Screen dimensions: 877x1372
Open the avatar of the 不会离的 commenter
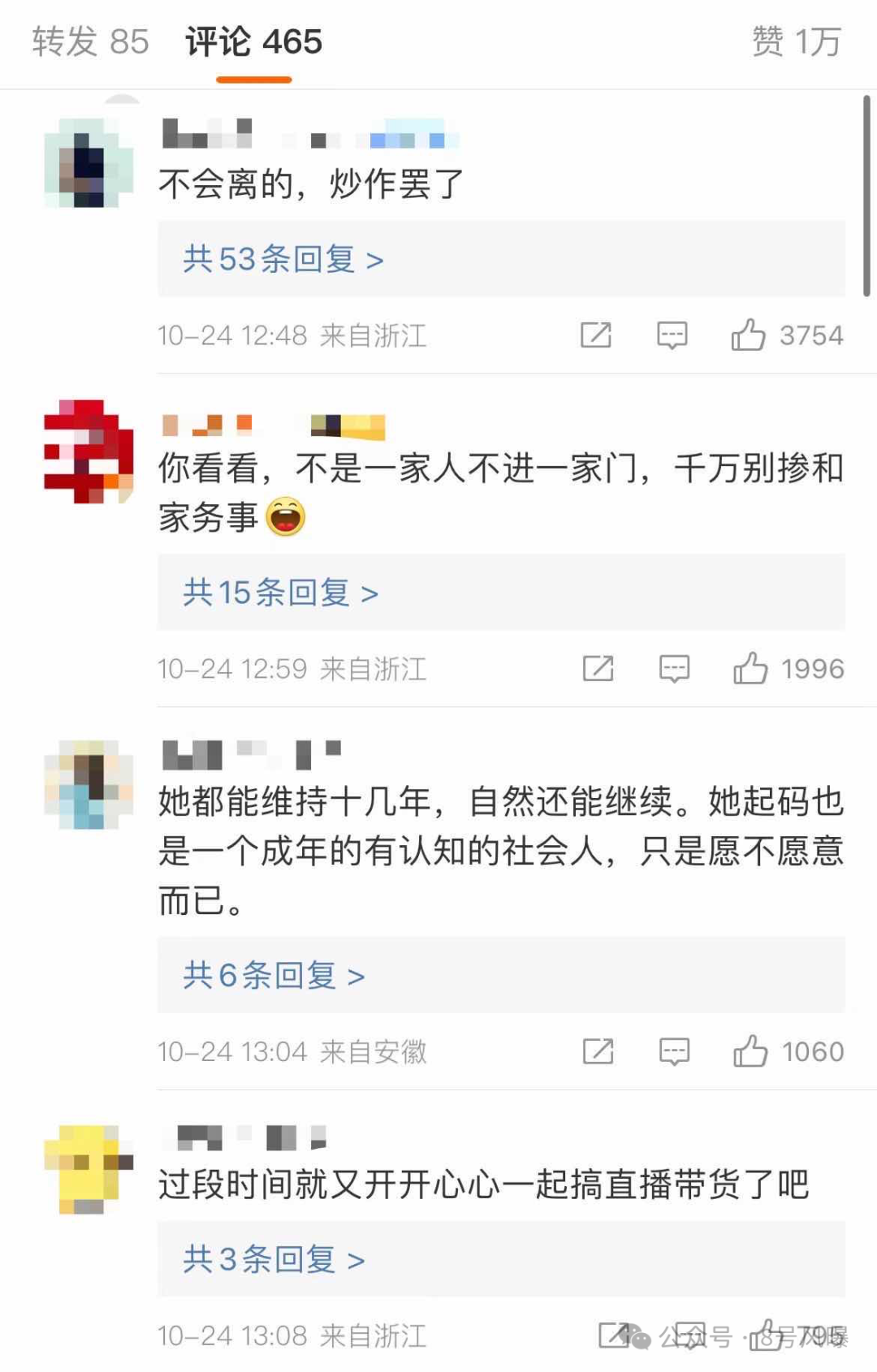tap(89, 163)
